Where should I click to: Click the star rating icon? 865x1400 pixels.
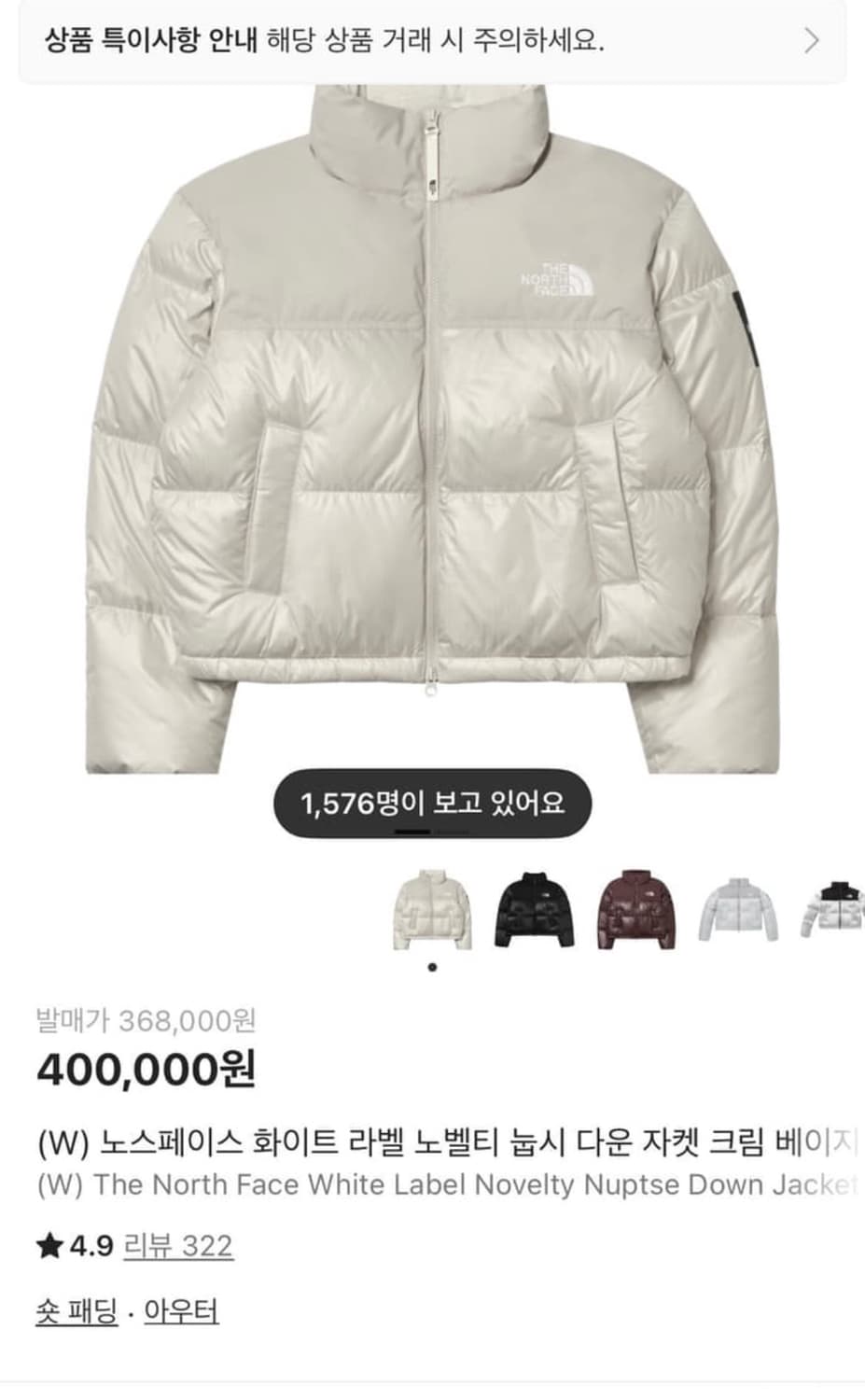pos(49,1242)
